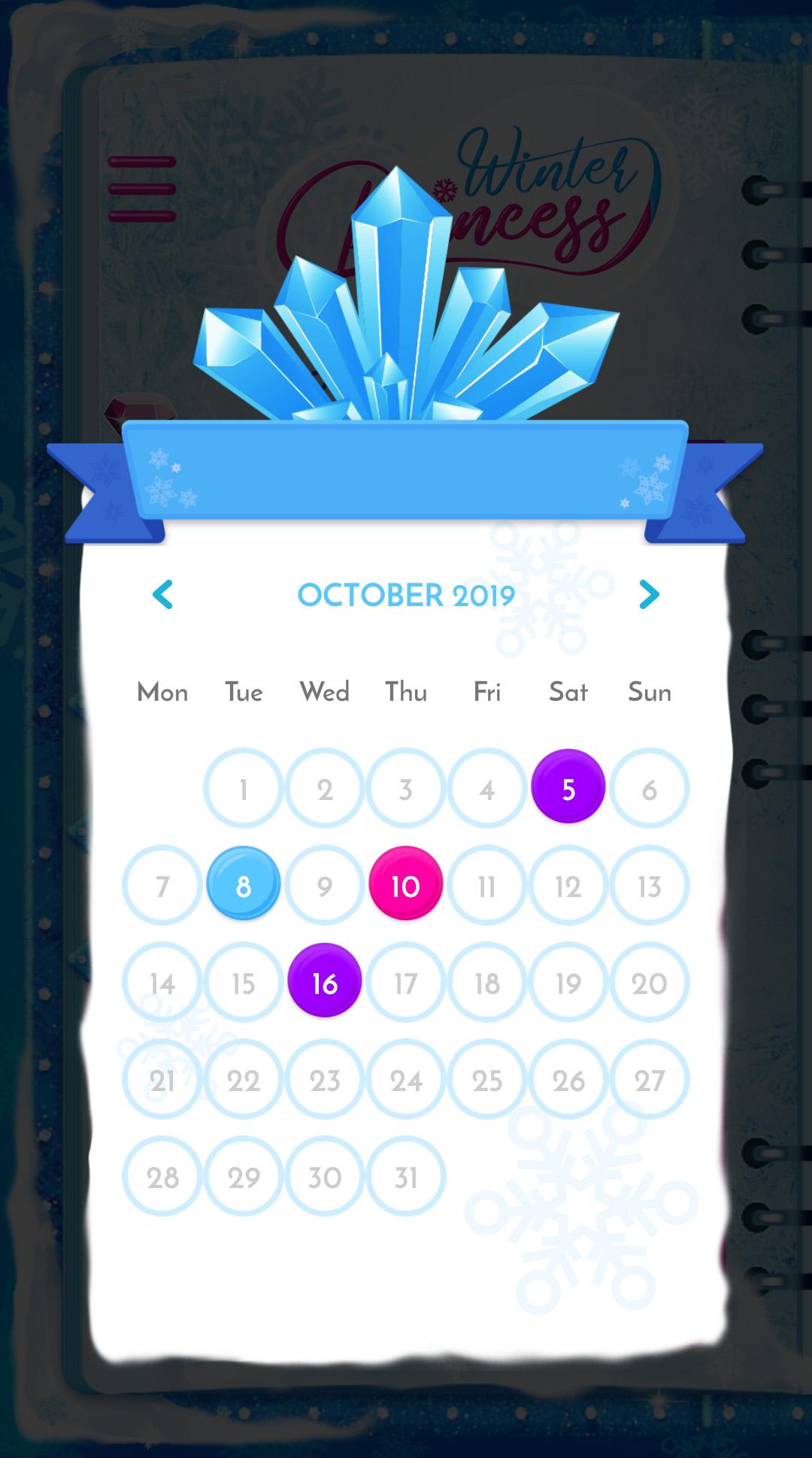Choose date 18

point(486,982)
